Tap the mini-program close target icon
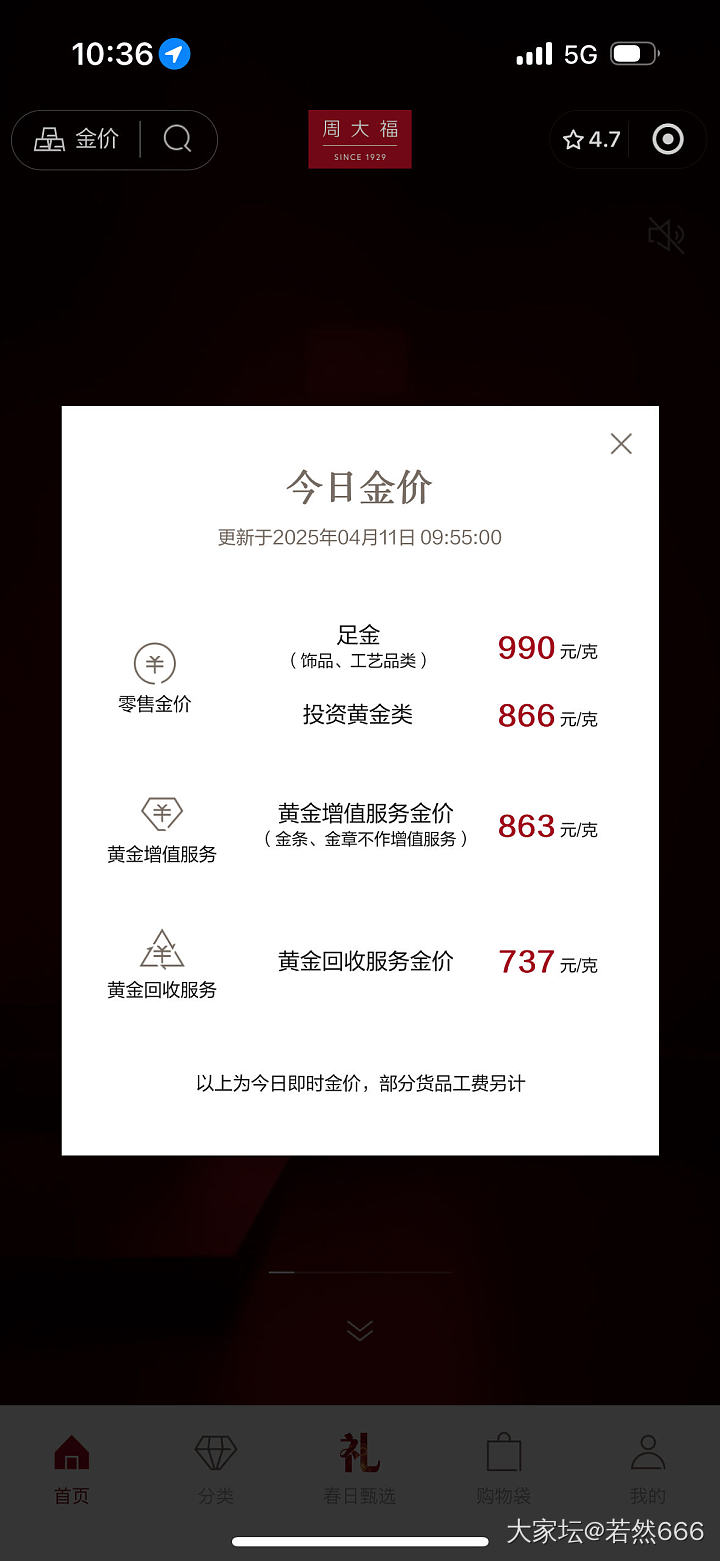Image resolution: width=720 pixels, height=1561 pixels. pyautogui.click(x=667, y=140)
